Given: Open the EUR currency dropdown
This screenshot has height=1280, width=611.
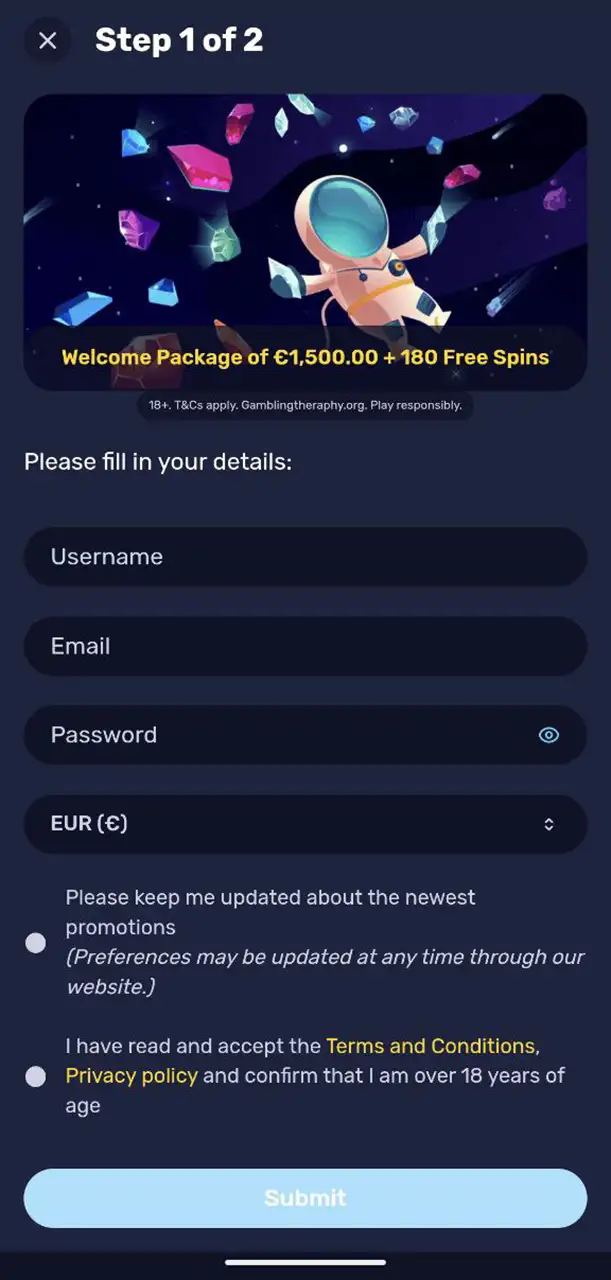Looking at the screenshot, I should click(x=305, y=824).
